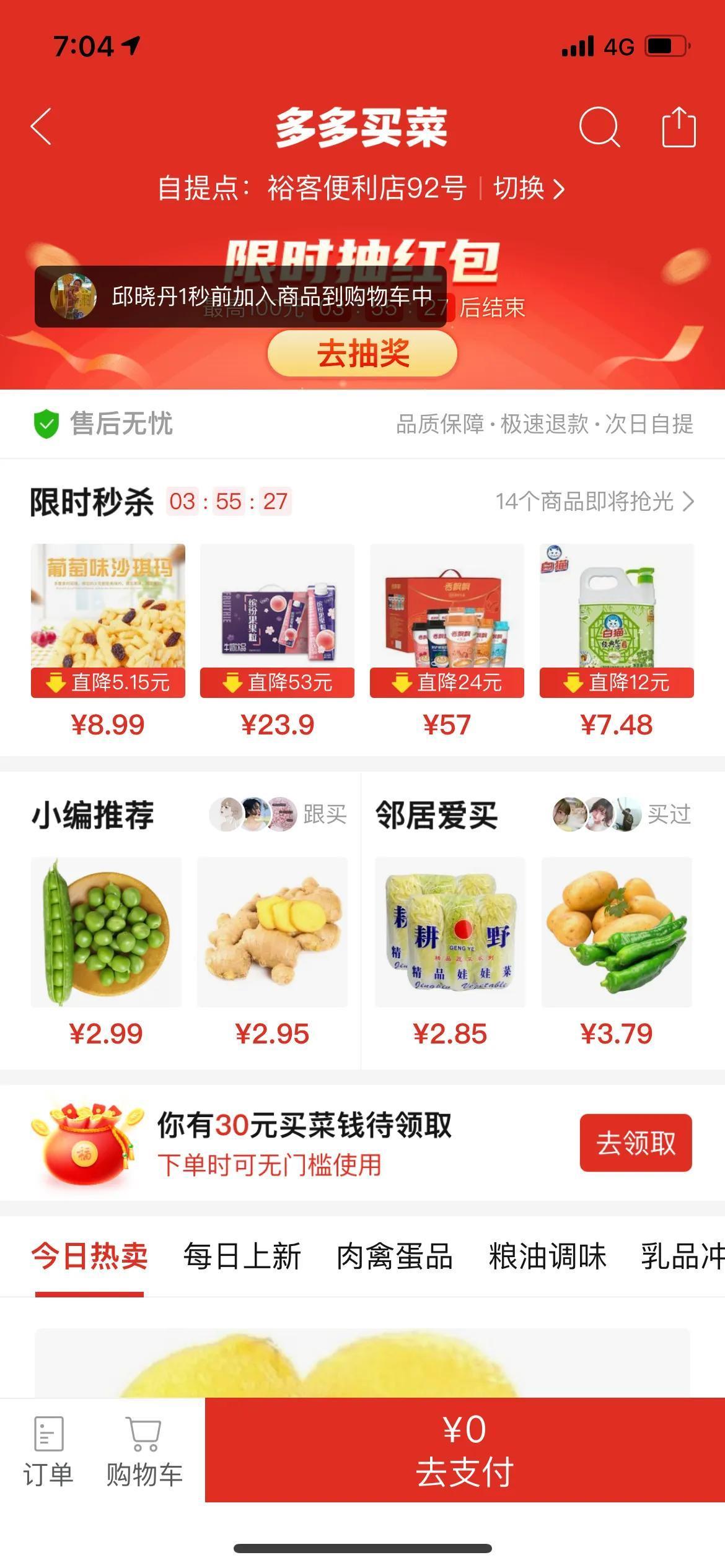The width and height of the screenshot is (725, 1568).
Task: Open the 购物车 shopping cart
Action: 144,1452
